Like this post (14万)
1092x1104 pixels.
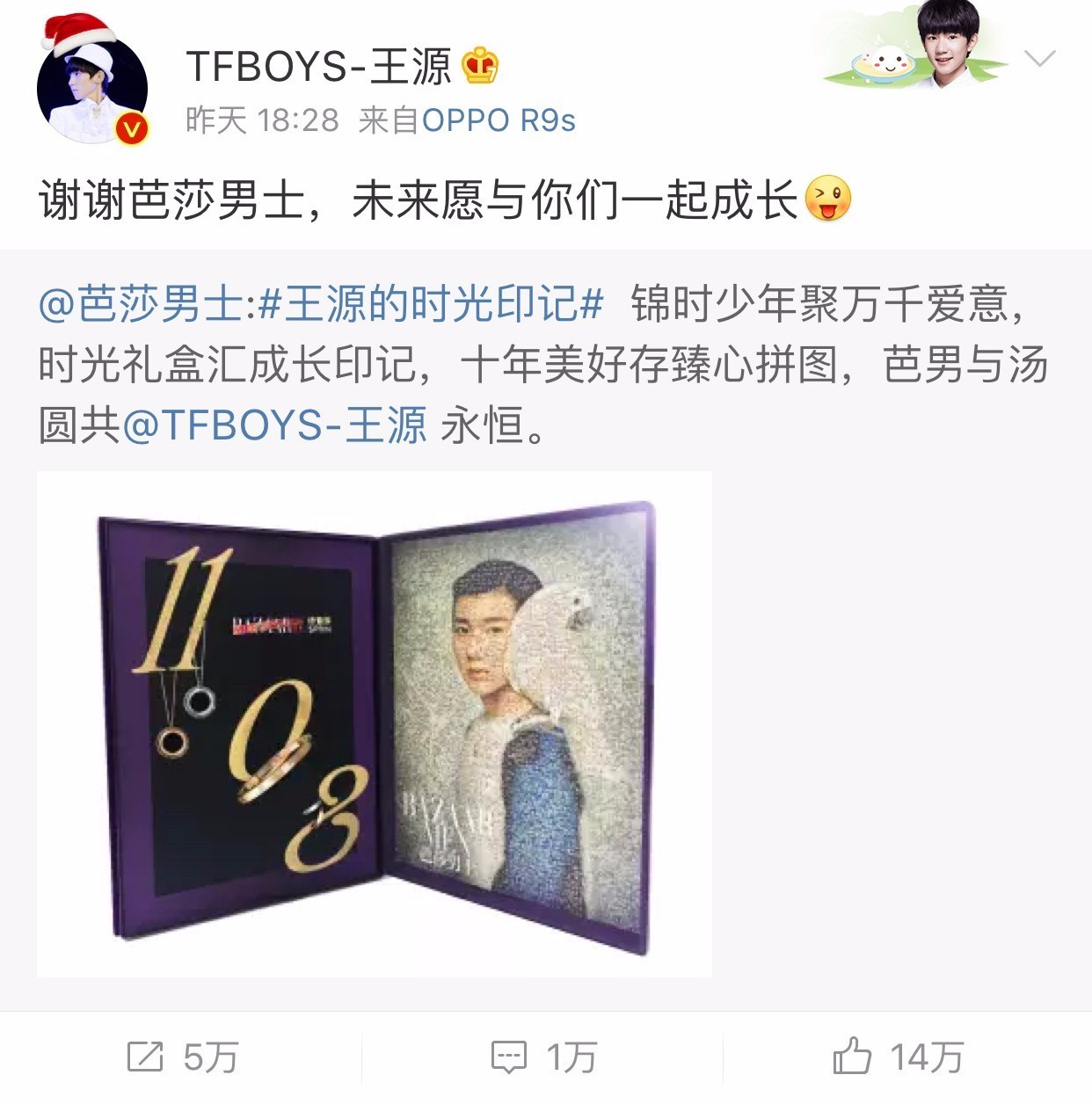click(x=897, y=1057)
